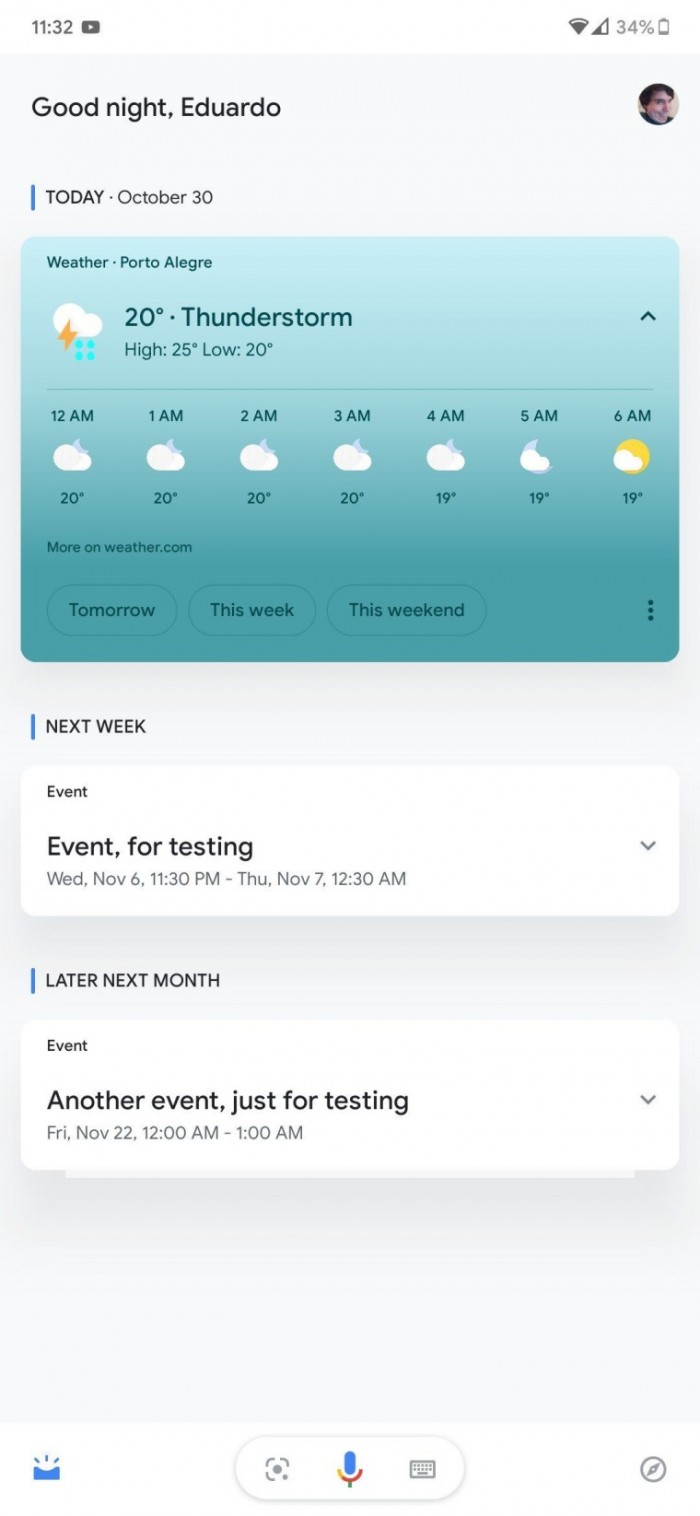This screenshot has width=700, height=1516.
Task: Select the This week chip
Action: pos(252,610)
